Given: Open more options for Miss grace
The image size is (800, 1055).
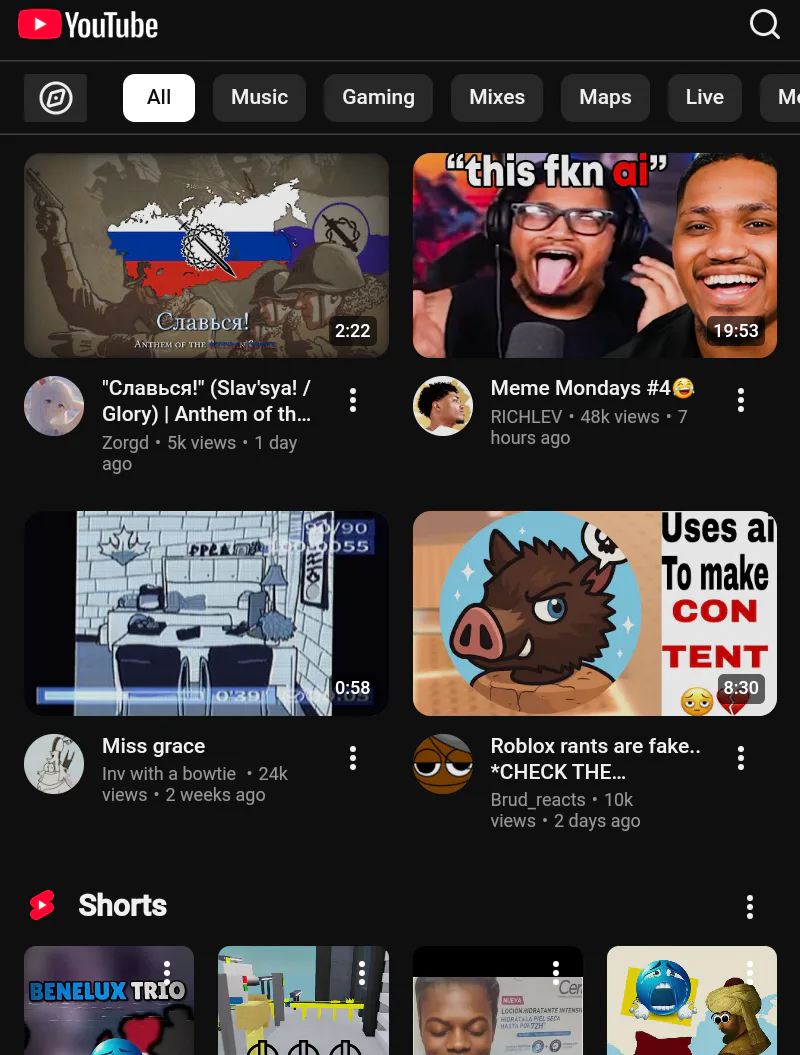Looking at the screenshot, I should pos(353,758).
